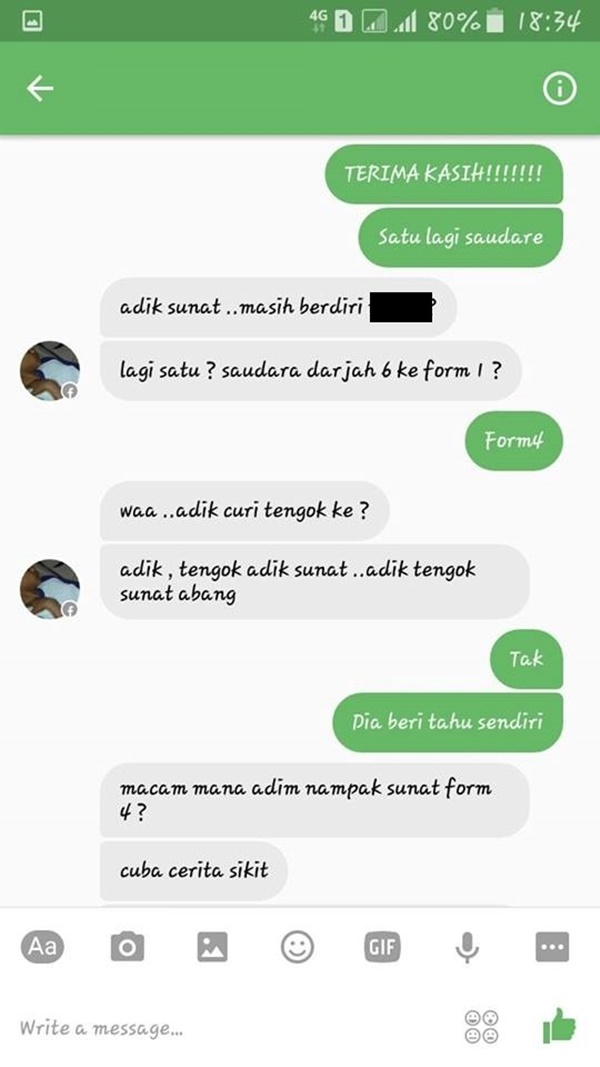This screenshot has width=600, height=1067.
Task: Open the conversation info icon
Action: 559,89
